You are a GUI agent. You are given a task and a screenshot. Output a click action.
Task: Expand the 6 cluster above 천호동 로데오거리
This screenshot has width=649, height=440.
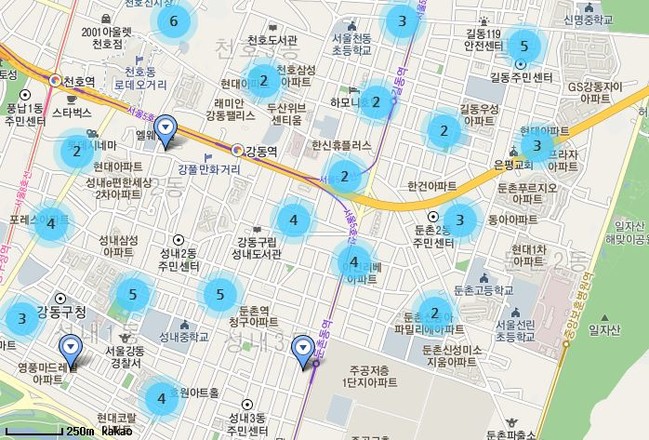(x=174, y=20)
